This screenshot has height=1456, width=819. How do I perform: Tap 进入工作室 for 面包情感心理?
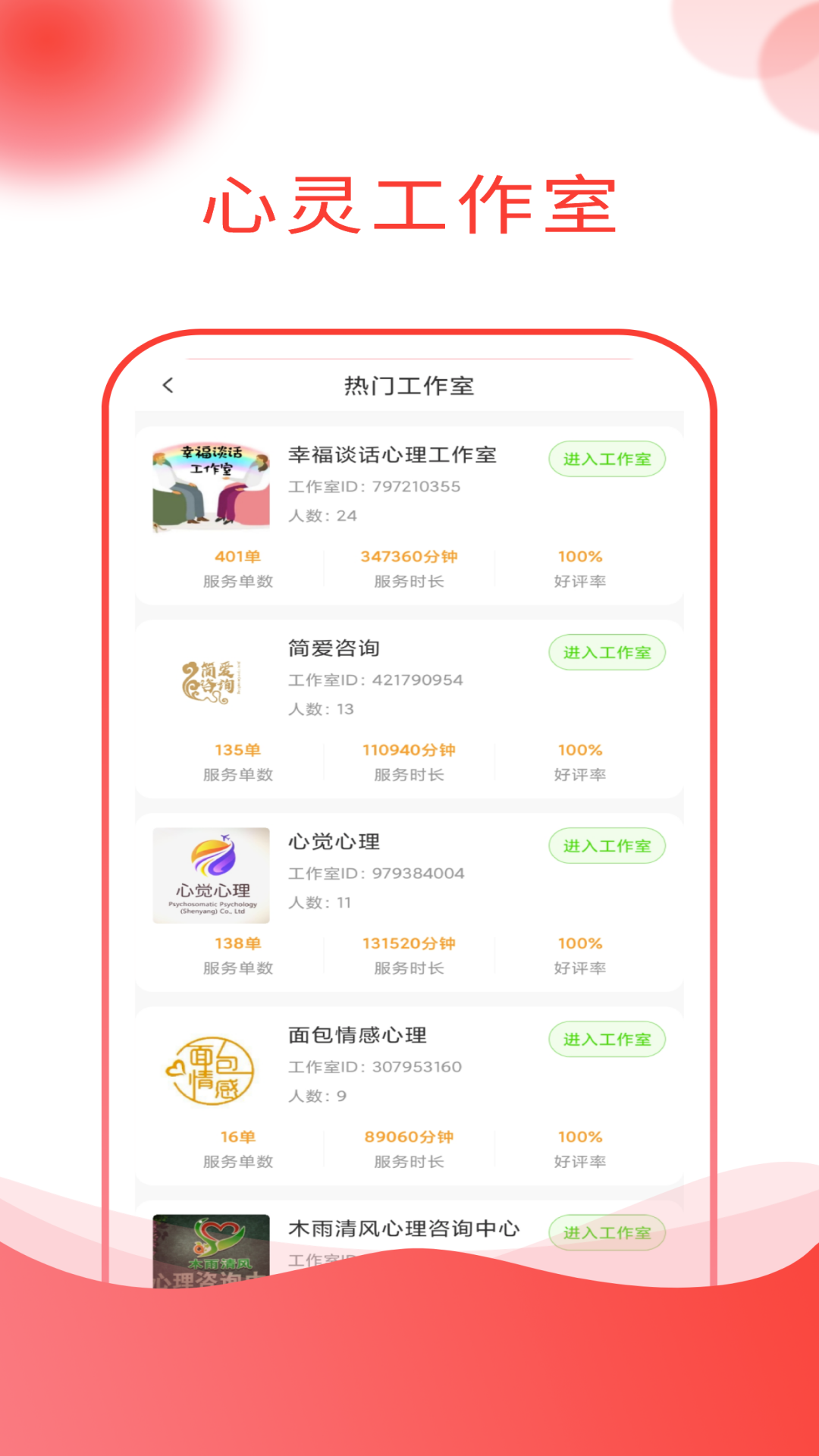coord(606,1039)
